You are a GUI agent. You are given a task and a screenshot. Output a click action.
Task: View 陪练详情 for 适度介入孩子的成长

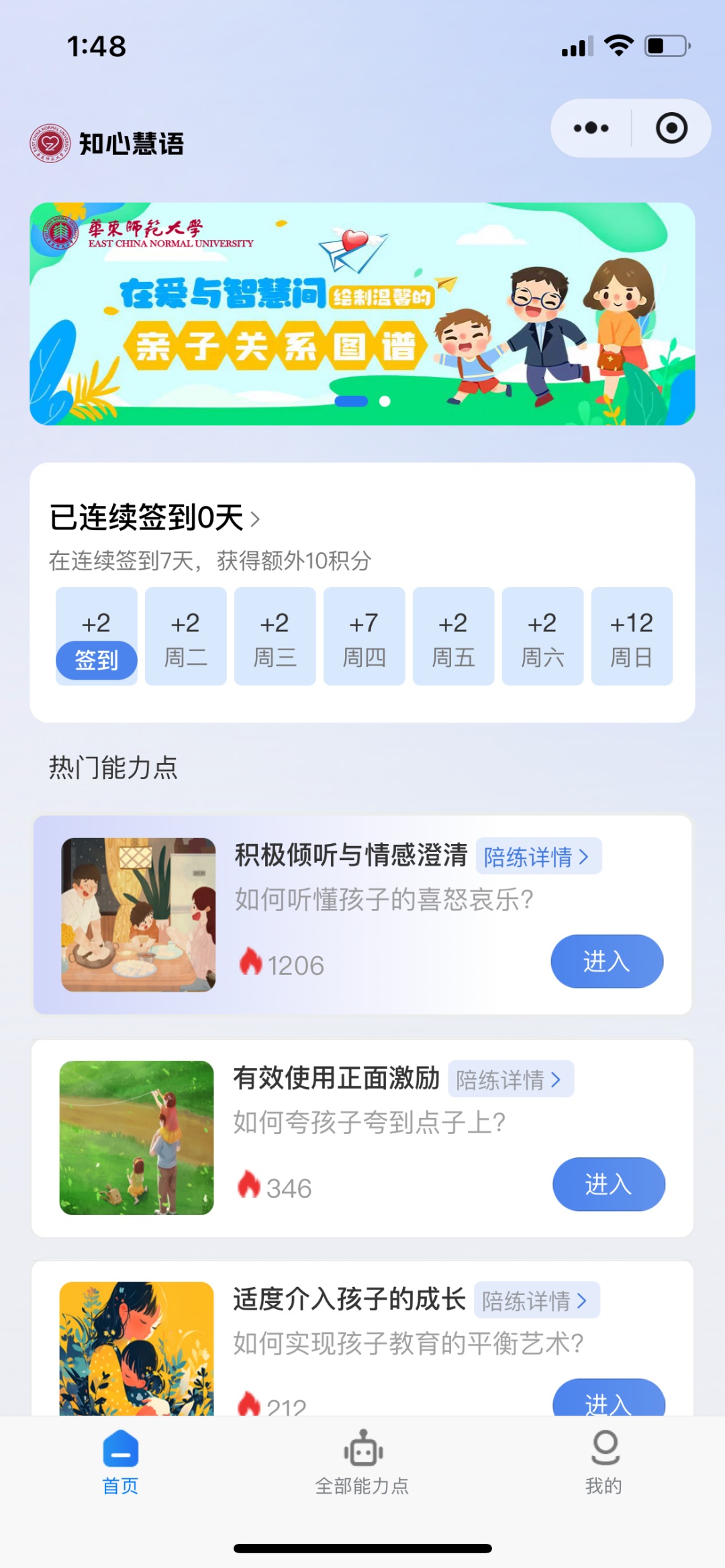point(536,1300)
